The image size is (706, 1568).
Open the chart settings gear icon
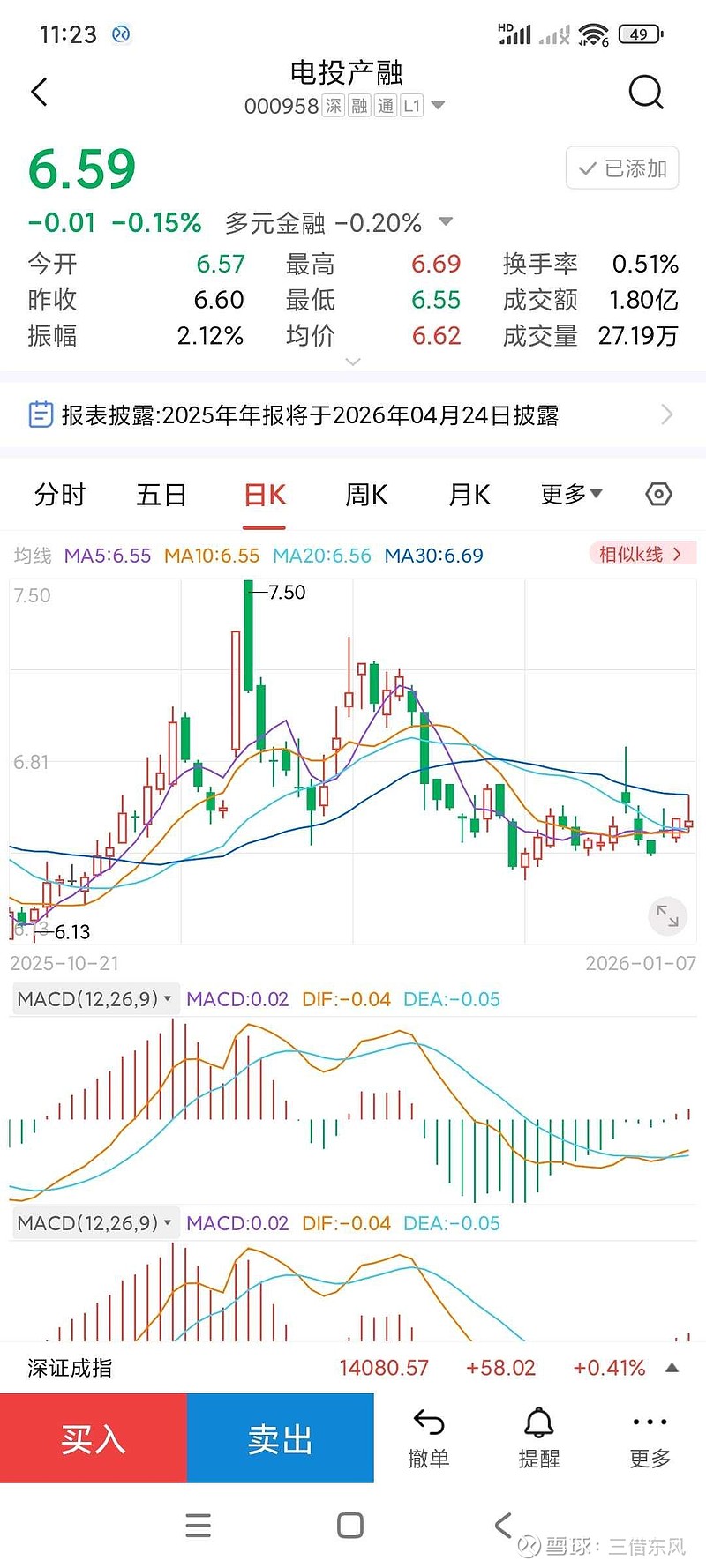[659, 495]
